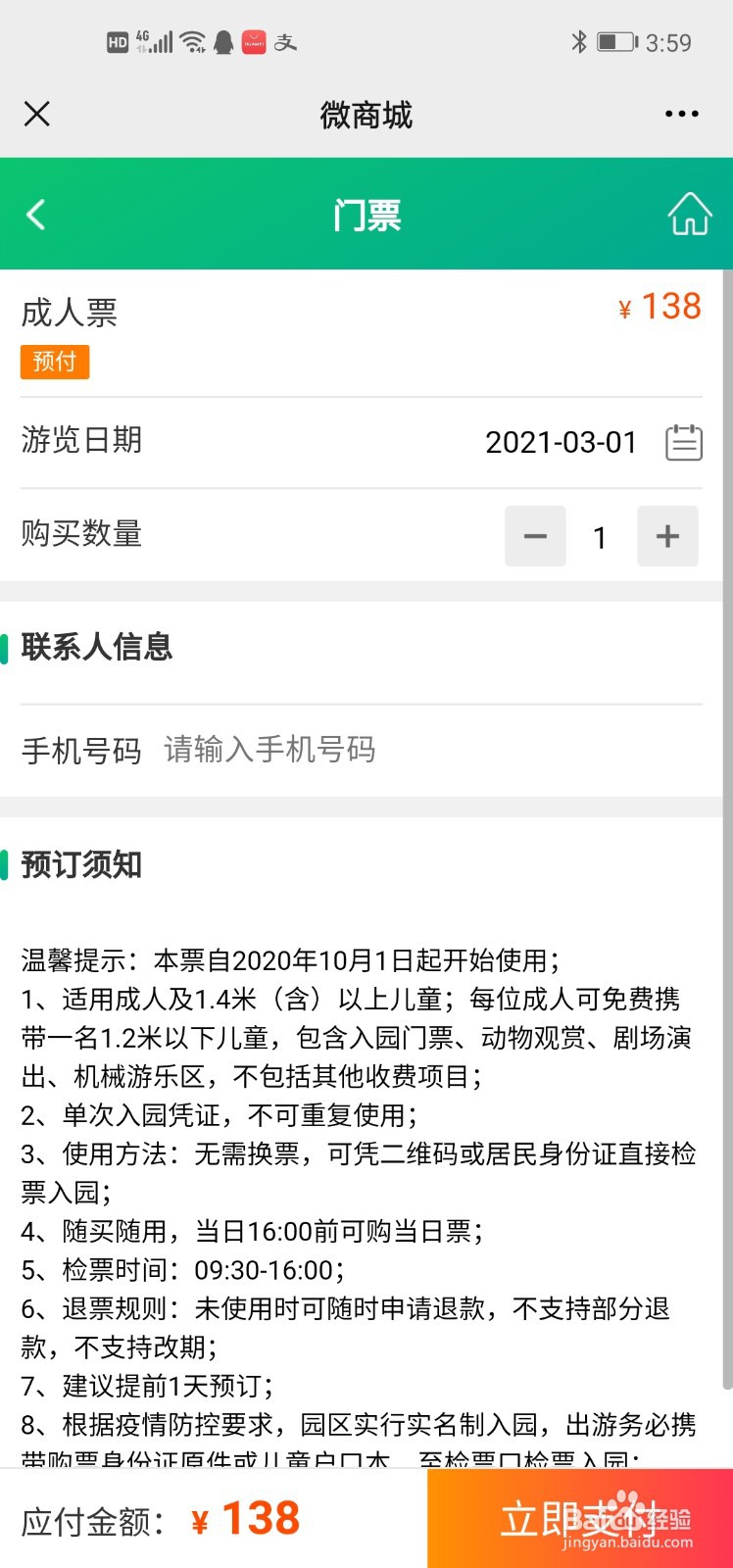733x1568 pixels.
Task: Tap the Alipay 支 icon in status bar
Action: coord(286,42)
